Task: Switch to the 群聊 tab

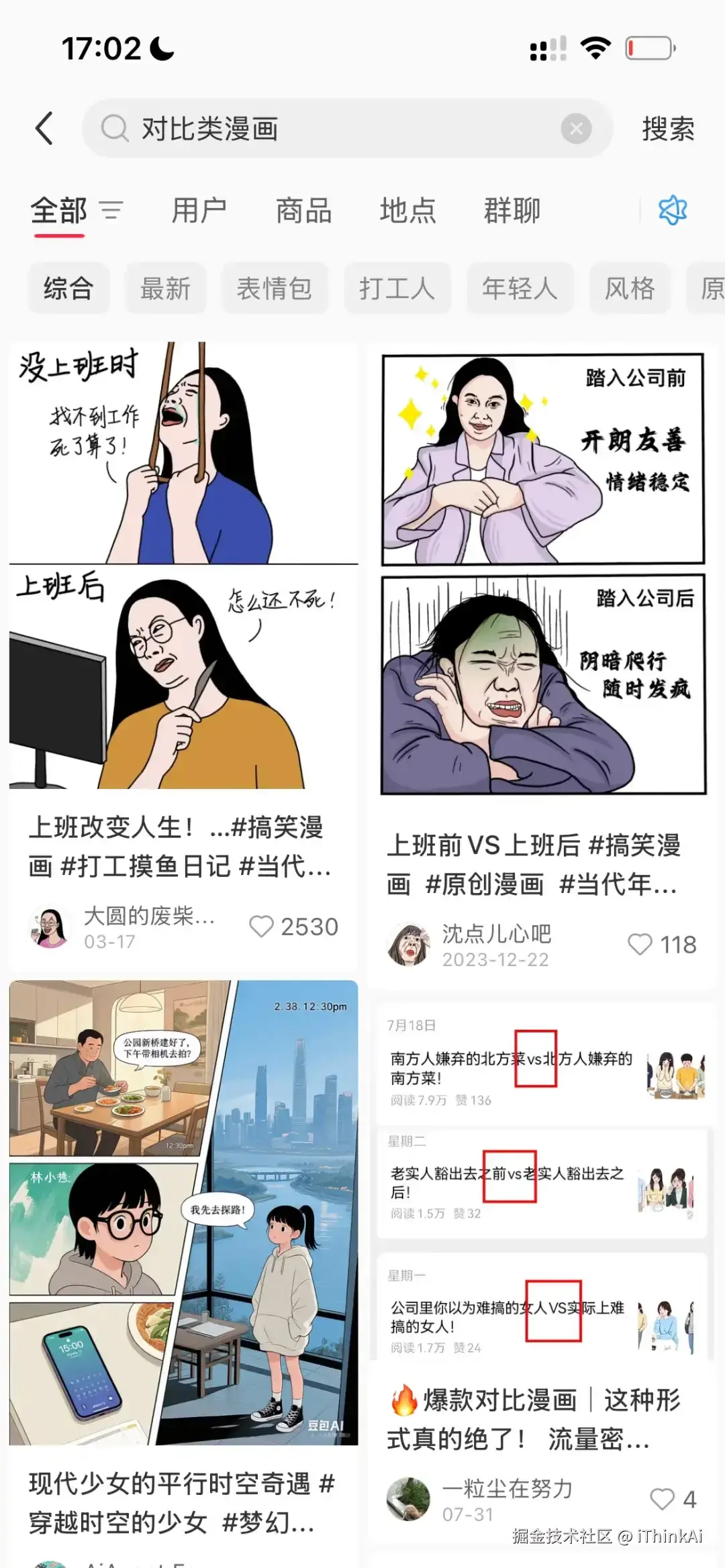Action: pyautogui.click(x=512, y=211)
